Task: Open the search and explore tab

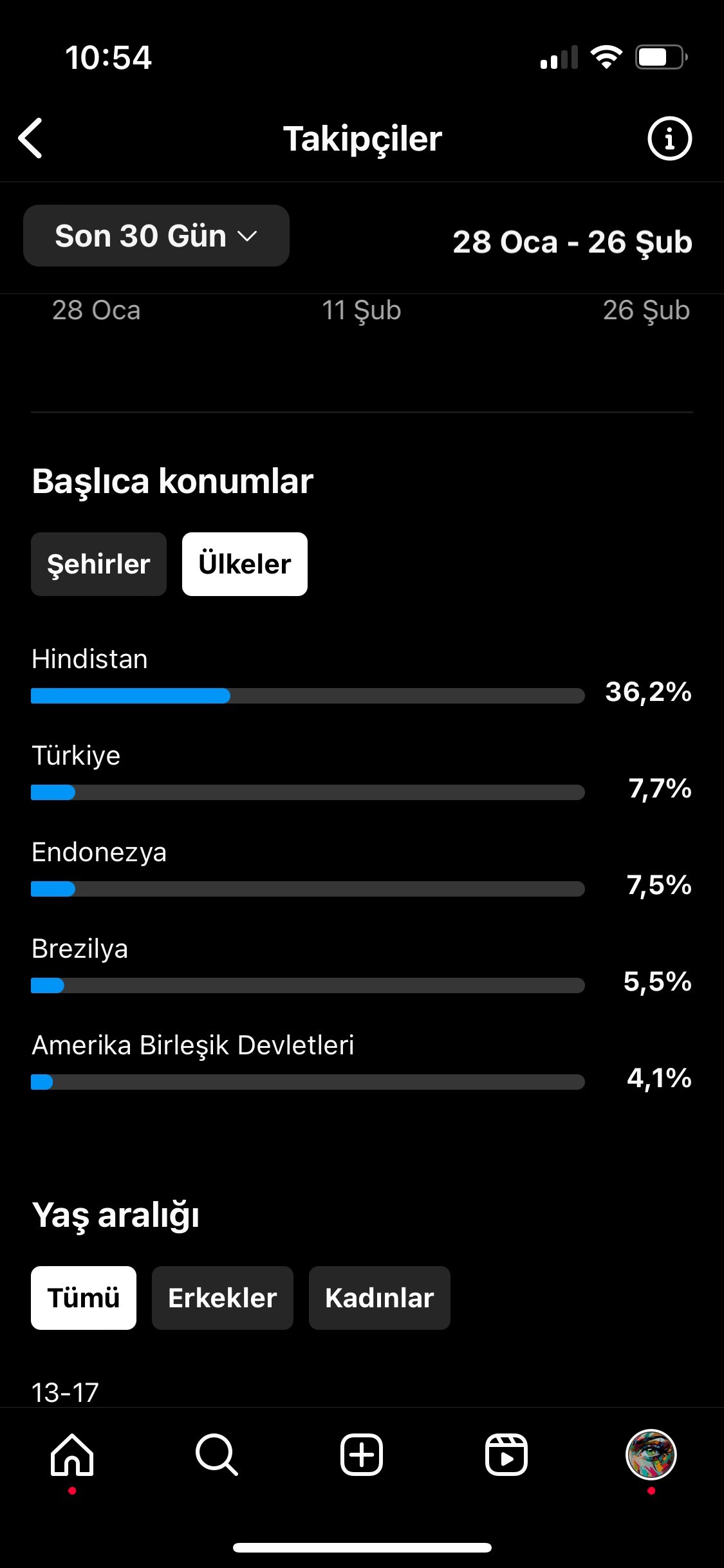Action: (217, 1455)
